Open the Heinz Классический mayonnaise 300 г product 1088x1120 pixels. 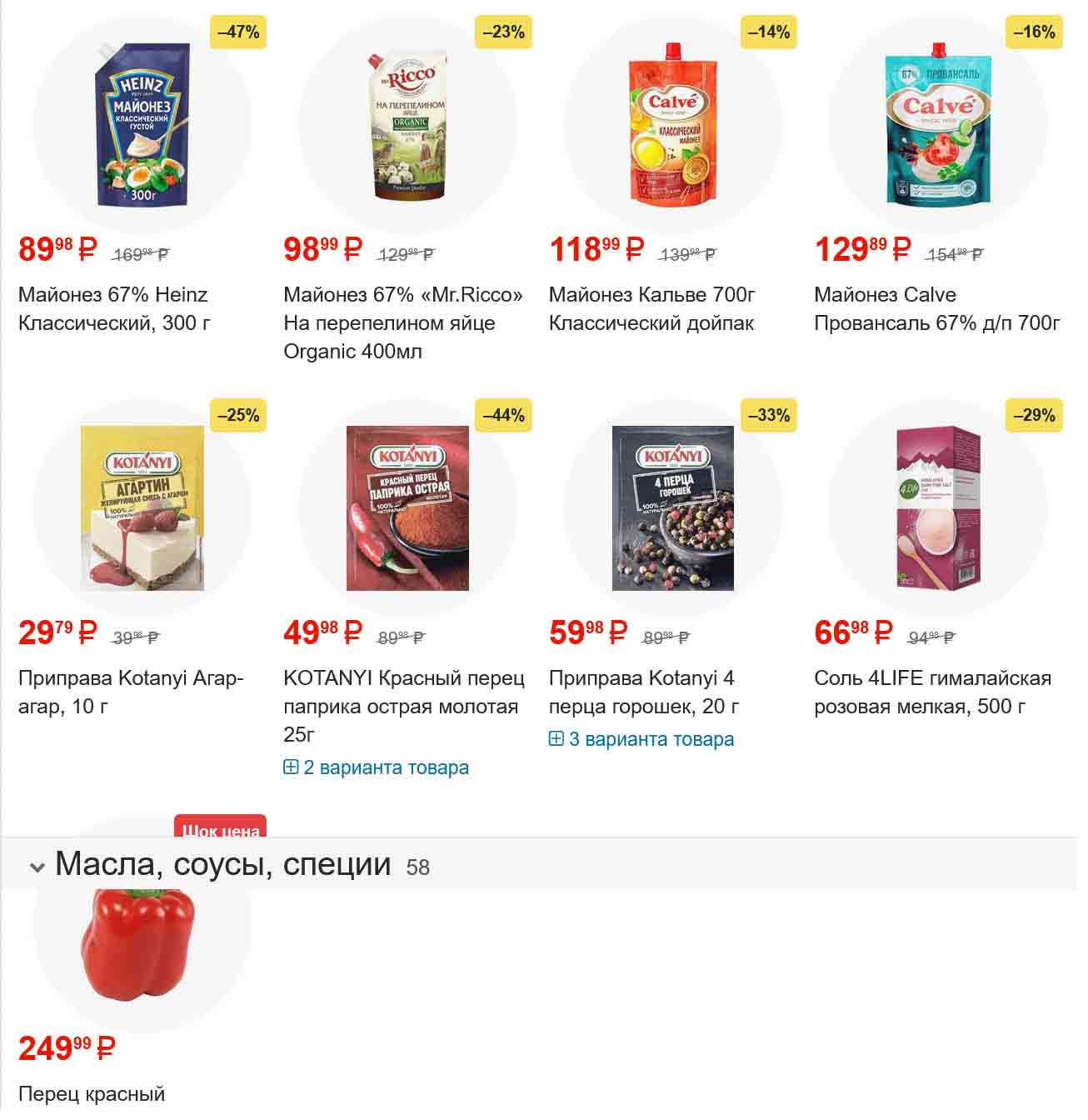[112, 308]
